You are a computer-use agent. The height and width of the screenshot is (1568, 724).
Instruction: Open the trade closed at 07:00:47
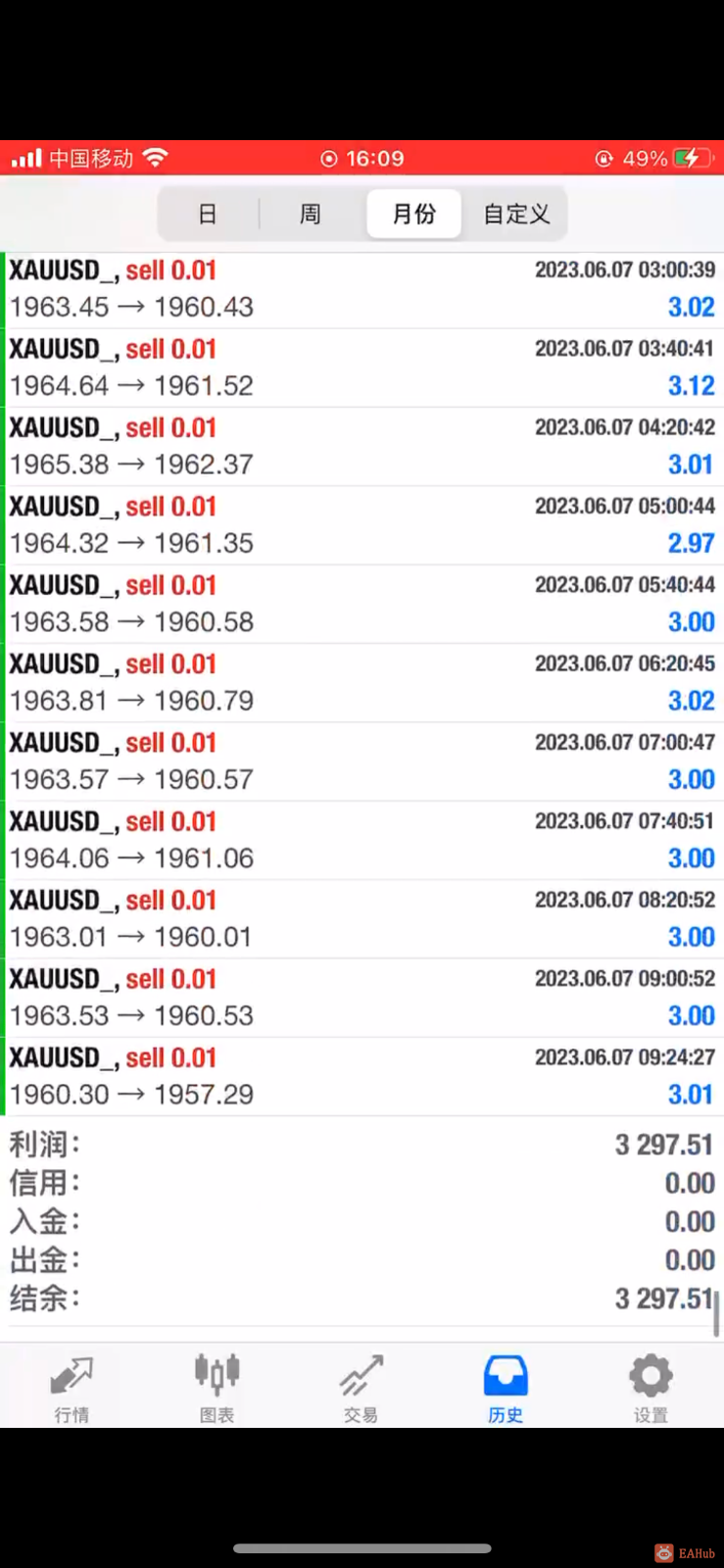[x=362, y=761]
